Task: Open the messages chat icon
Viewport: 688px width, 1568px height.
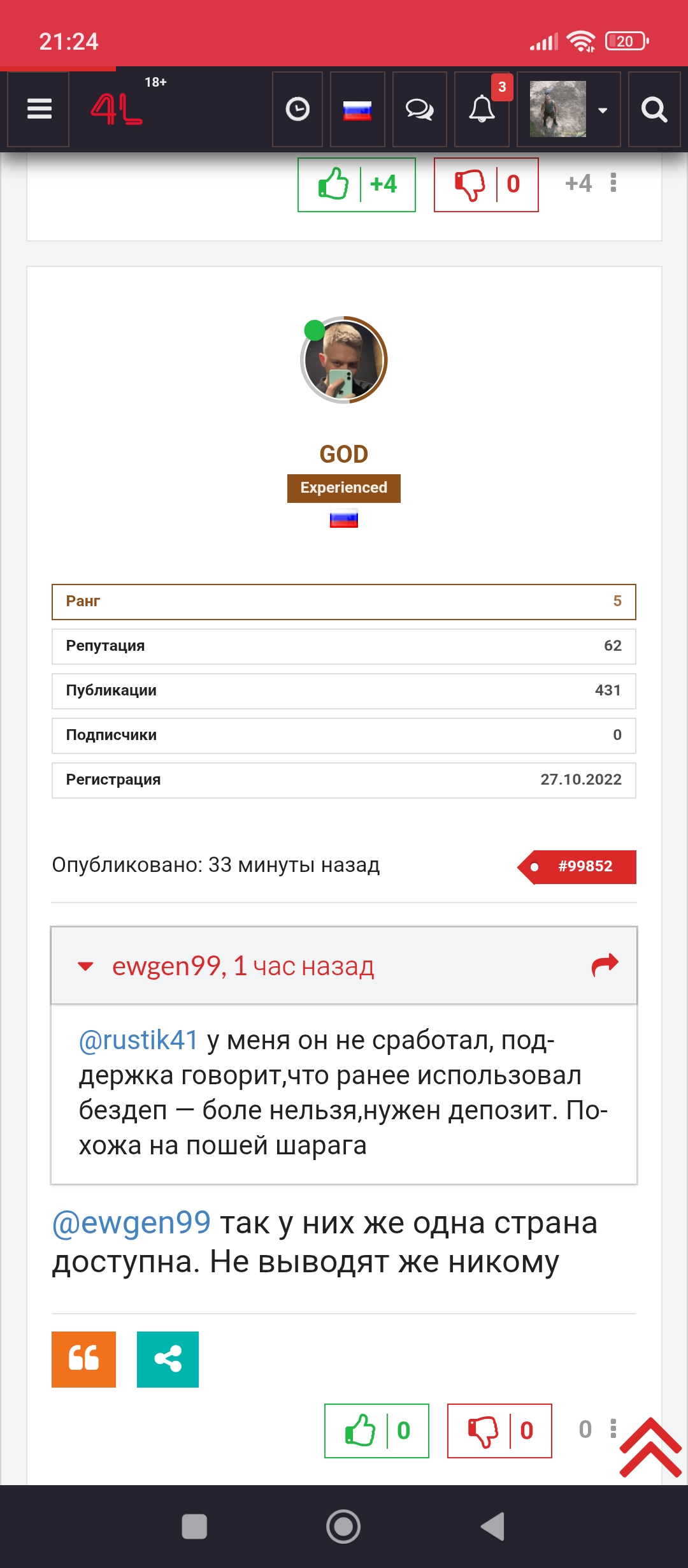Action: 419,110
